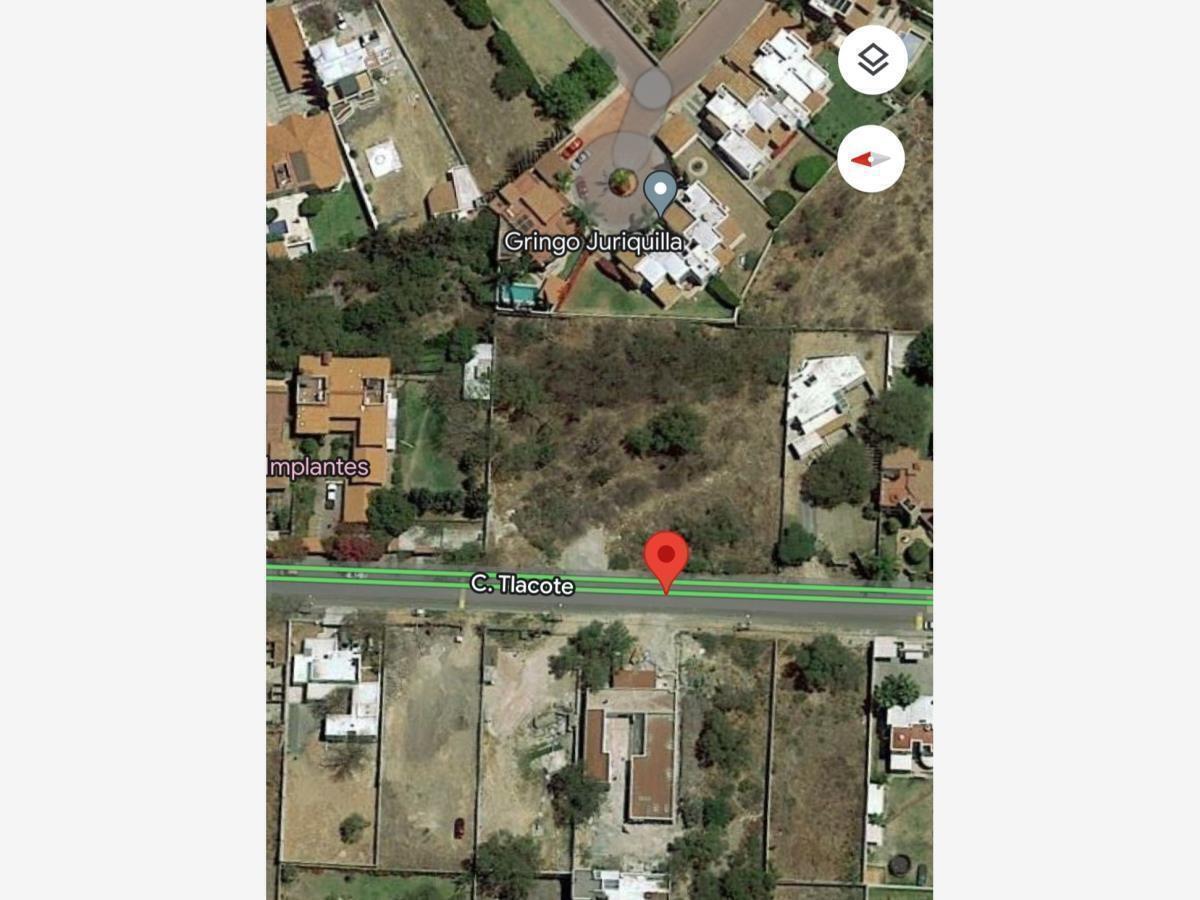Open the Implantes place label

pyautogui.click(x=318, y=468)
